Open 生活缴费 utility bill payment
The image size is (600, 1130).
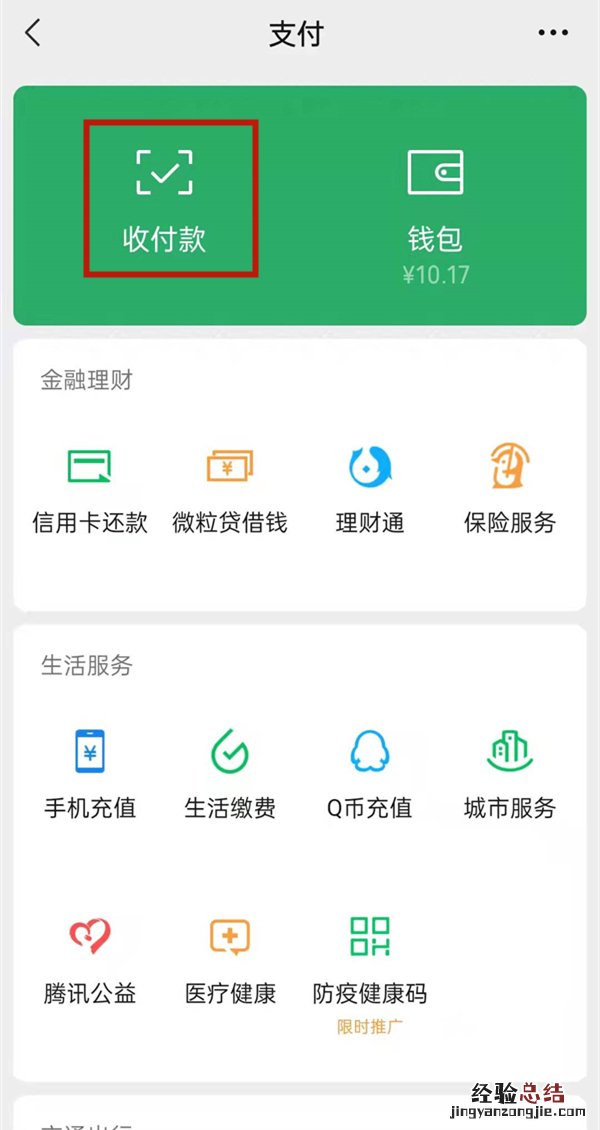(230, 775)
